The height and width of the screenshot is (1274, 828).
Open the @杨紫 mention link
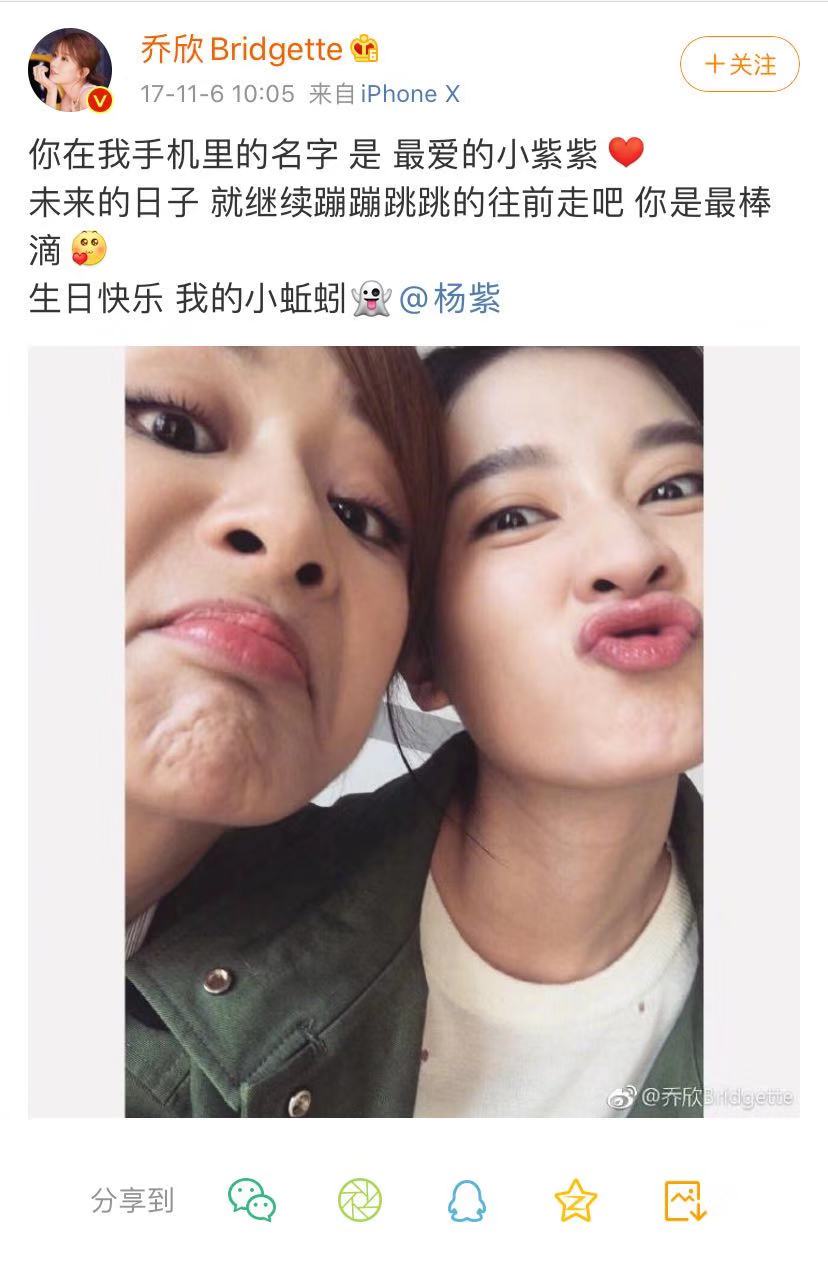[450, 299]
